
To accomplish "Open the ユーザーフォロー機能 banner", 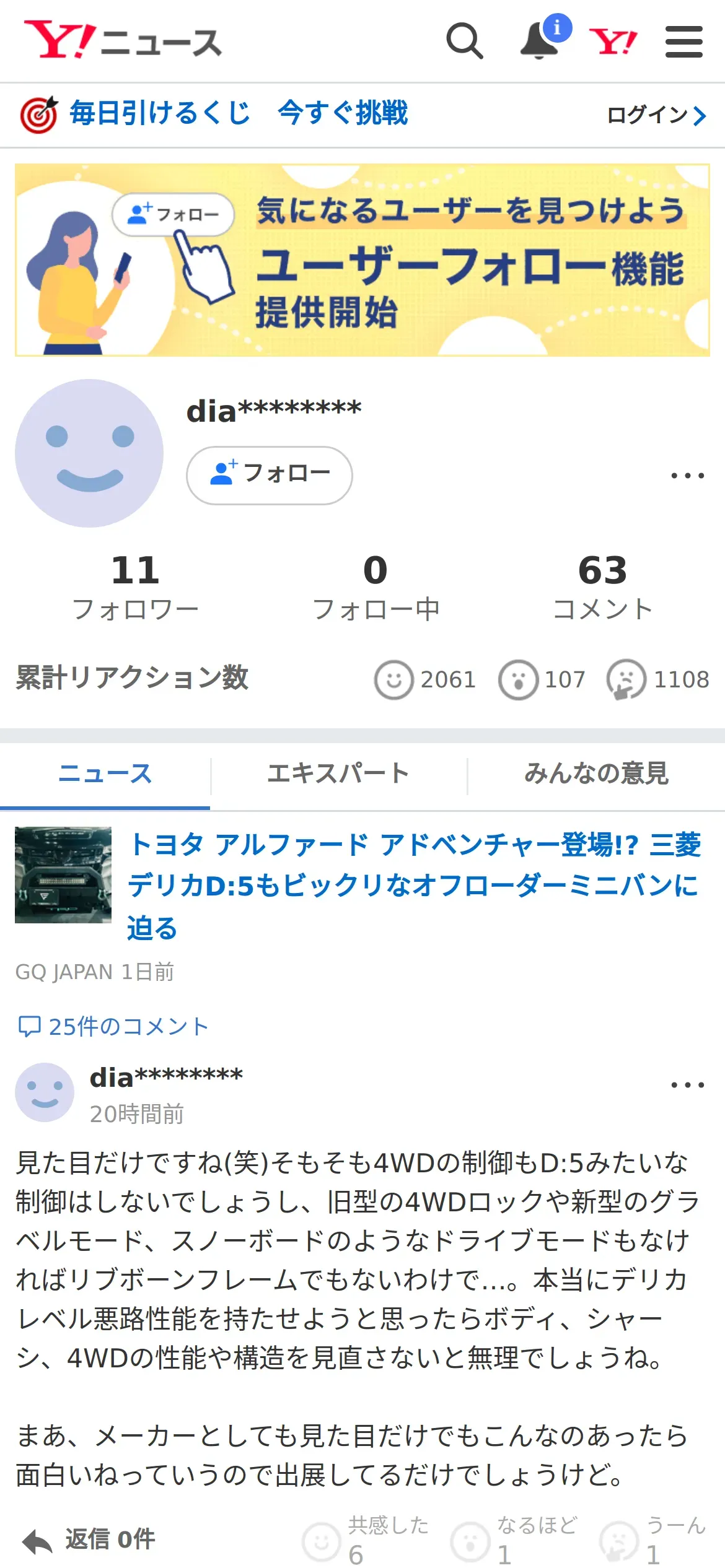I will click(362, 260).
